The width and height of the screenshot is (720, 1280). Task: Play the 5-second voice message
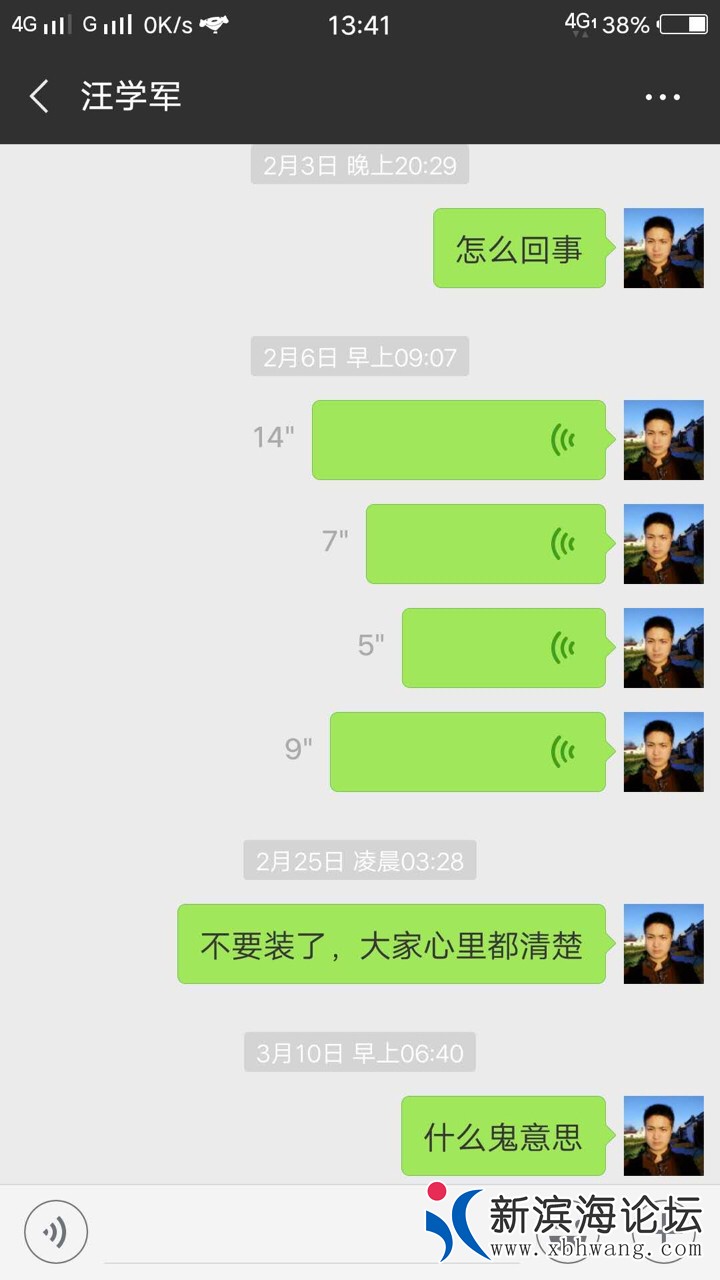click(x=503, y=648)
